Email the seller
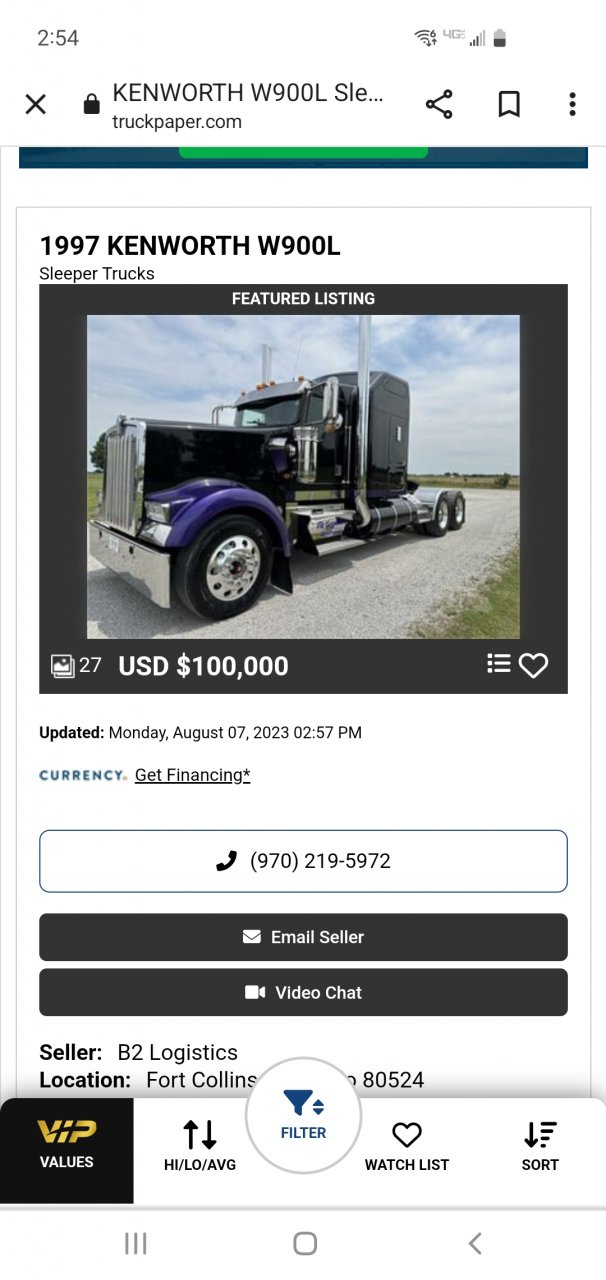This screenshot has height=1280, width=606. 303,937
